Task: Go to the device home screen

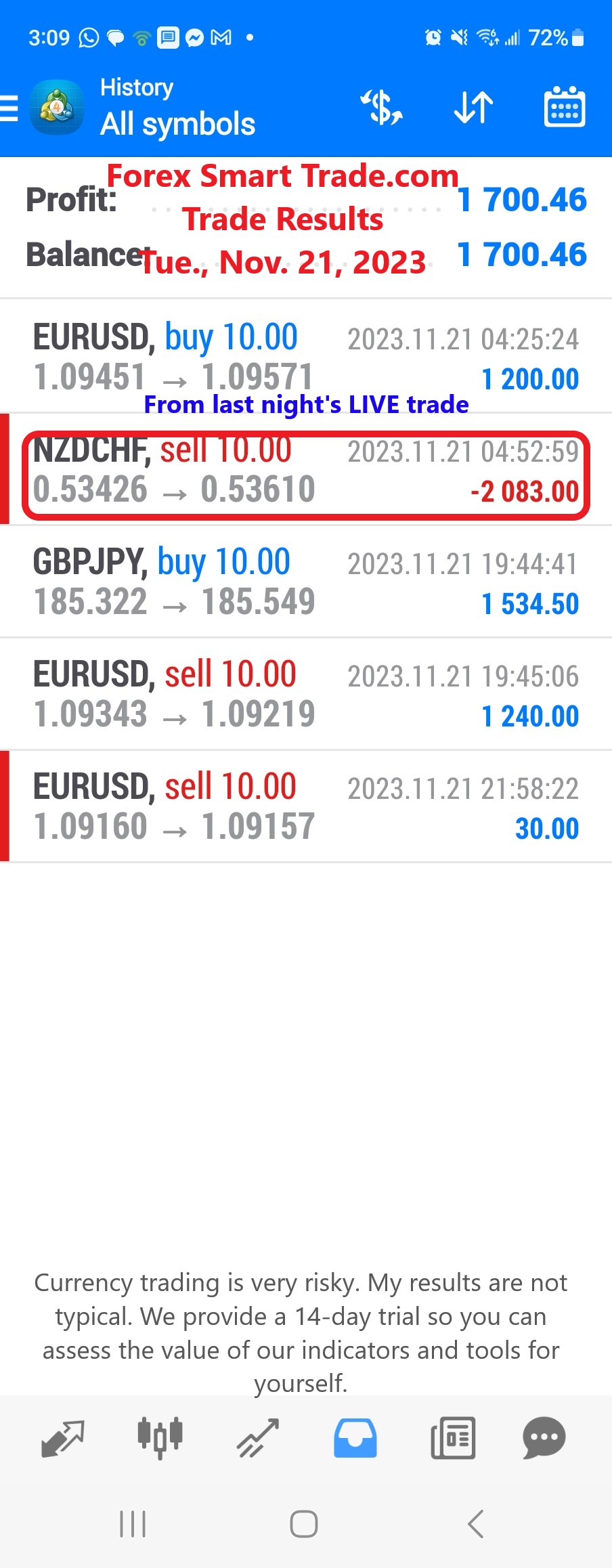Action: [x=304, y=1524]
